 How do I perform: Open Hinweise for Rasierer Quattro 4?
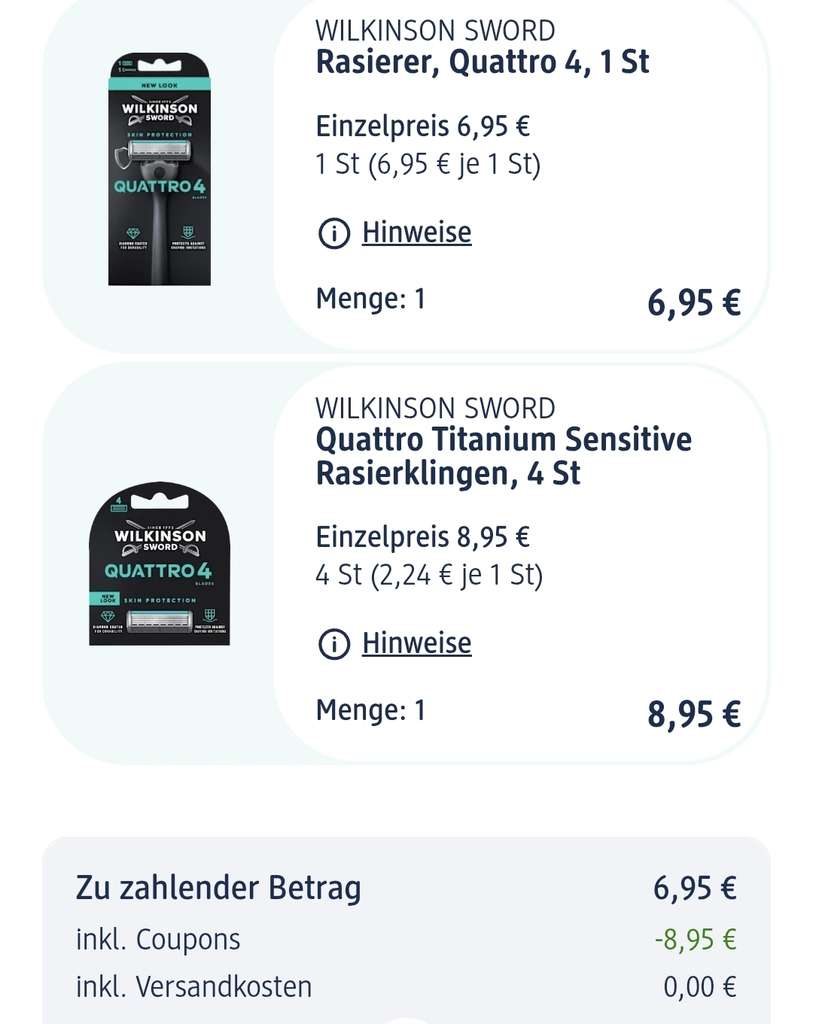coord(395,232)
